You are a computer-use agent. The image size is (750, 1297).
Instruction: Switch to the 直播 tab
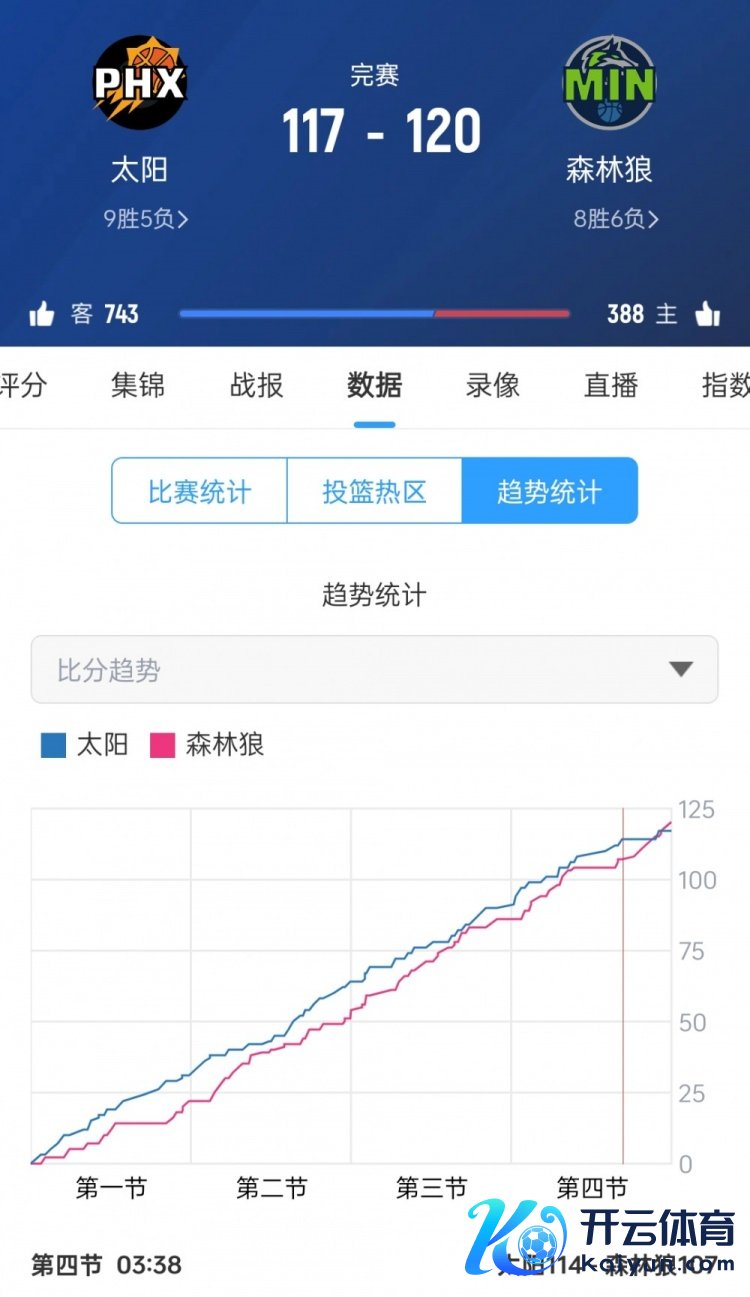611,385
